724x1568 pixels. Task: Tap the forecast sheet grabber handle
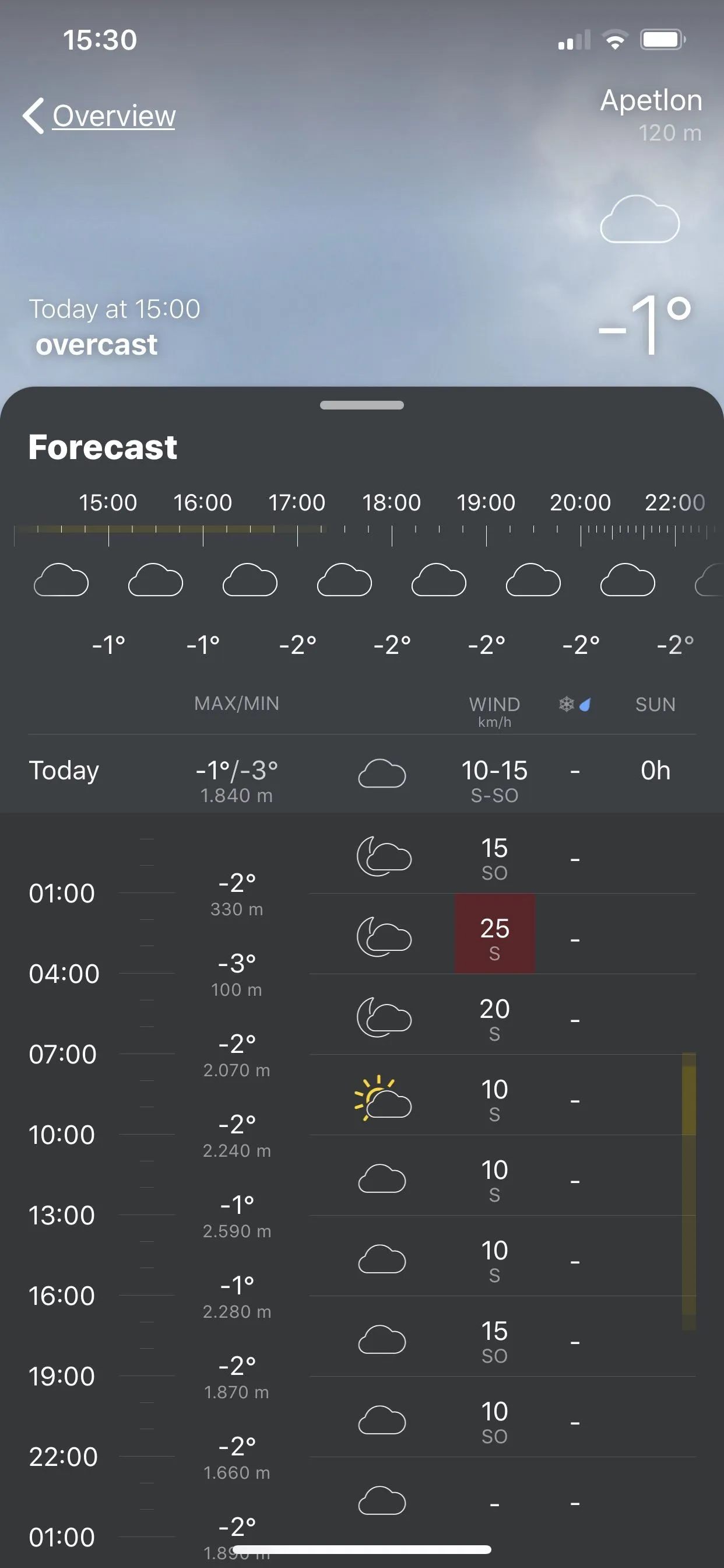pos(361,405)
